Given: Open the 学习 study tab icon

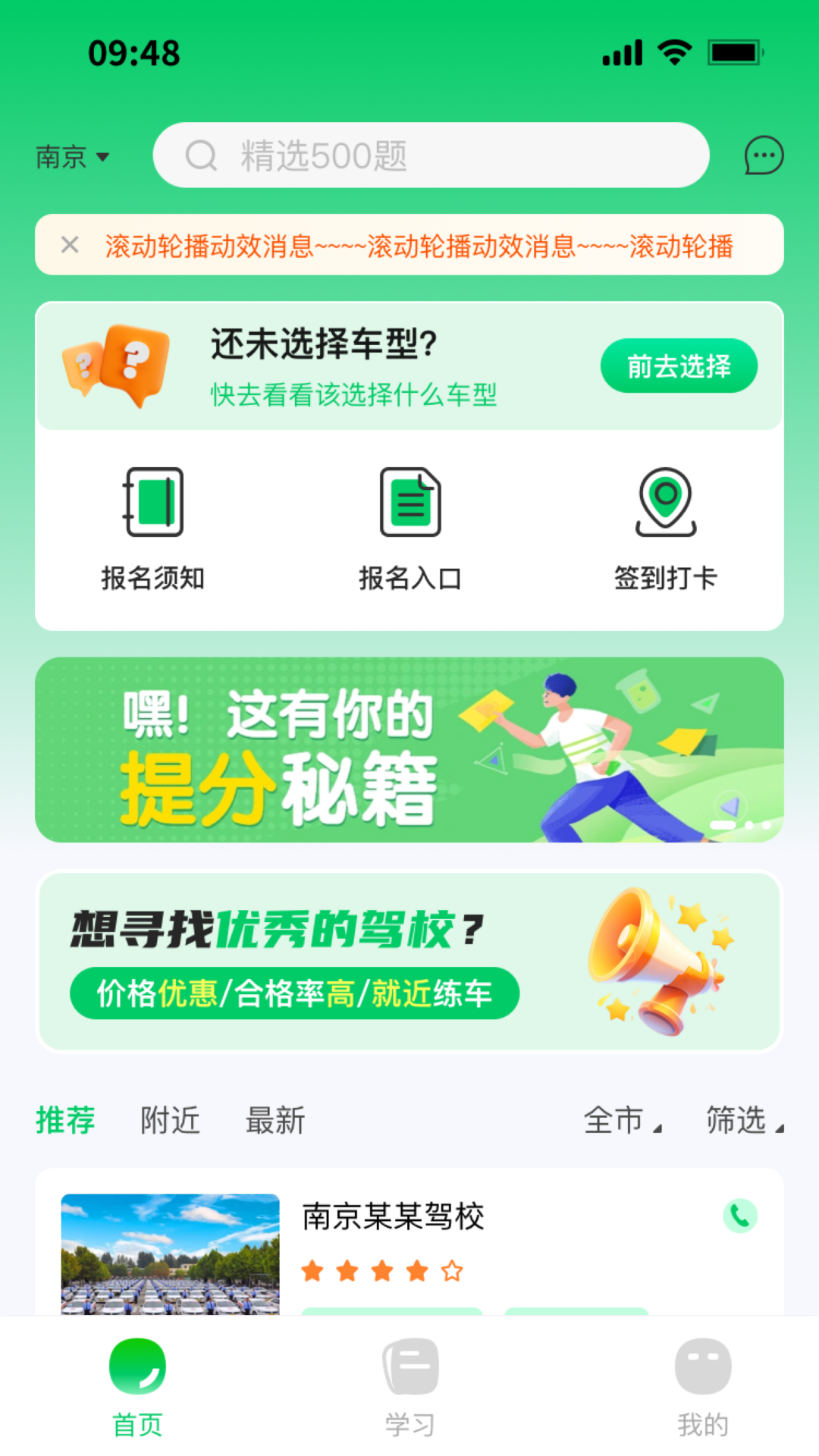Looking at the screenshot, I should click(x=409, y=1365).
